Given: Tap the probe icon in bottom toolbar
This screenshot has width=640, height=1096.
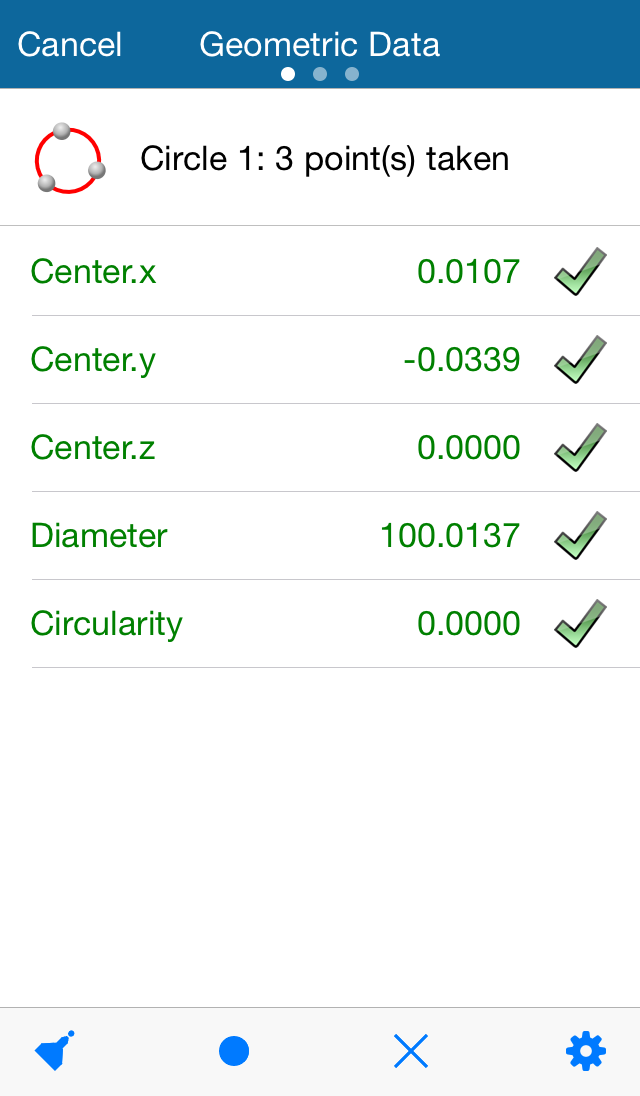Looking at the screenshot, I should (x=56, y=1051).
